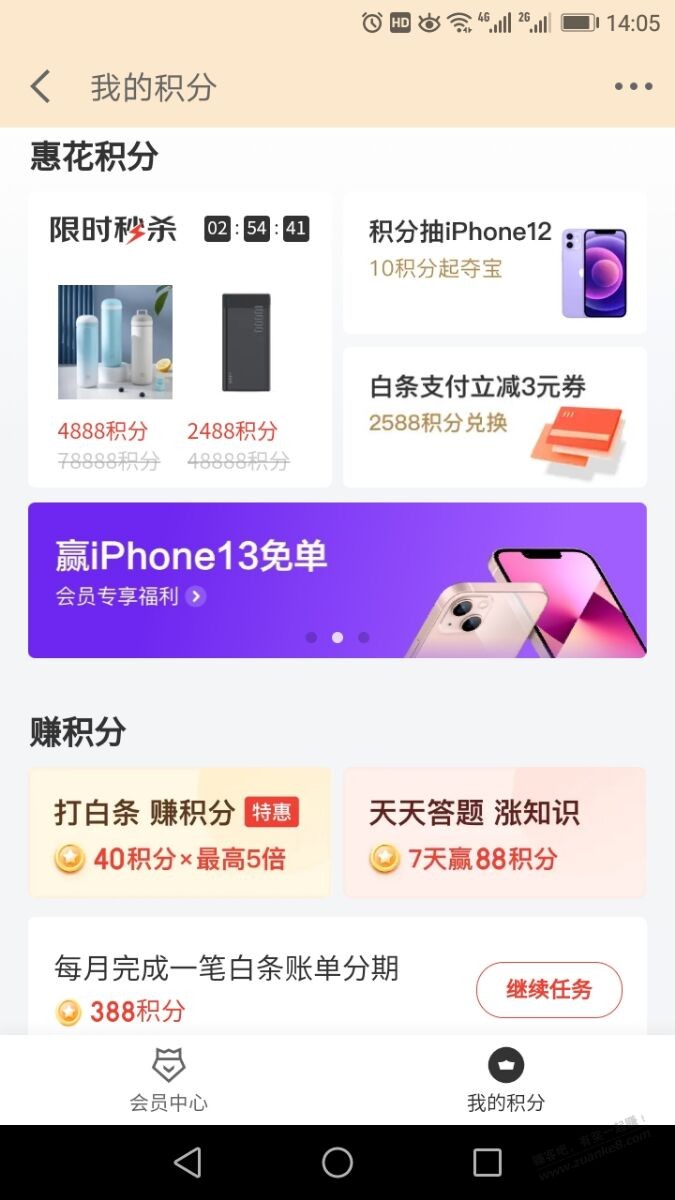Open the system recent apps view
The height and width of the screenshot is (1200, 675).
(487, 1162)
